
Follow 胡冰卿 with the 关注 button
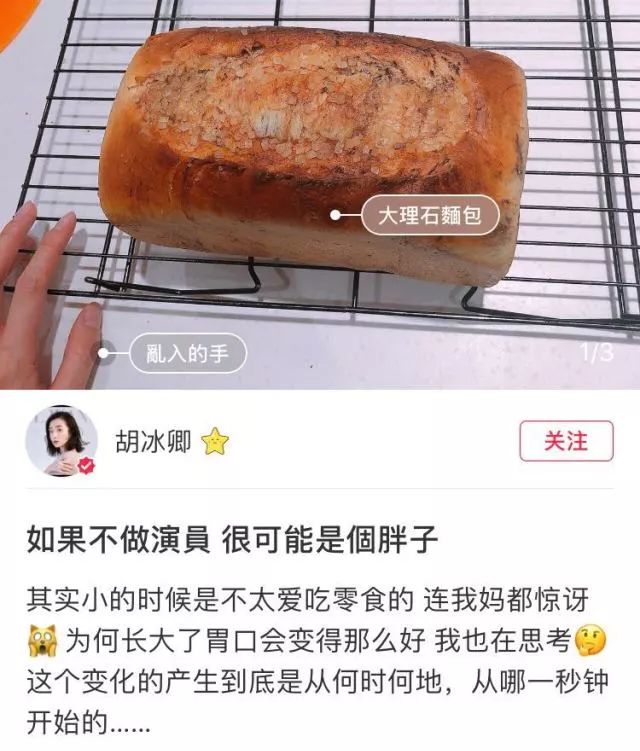click(565, 441)
